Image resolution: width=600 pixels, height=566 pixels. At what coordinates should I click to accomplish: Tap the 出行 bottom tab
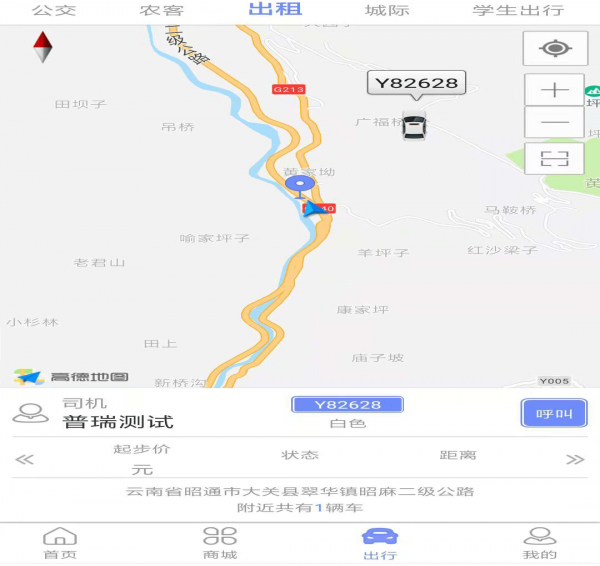(379, 543)
